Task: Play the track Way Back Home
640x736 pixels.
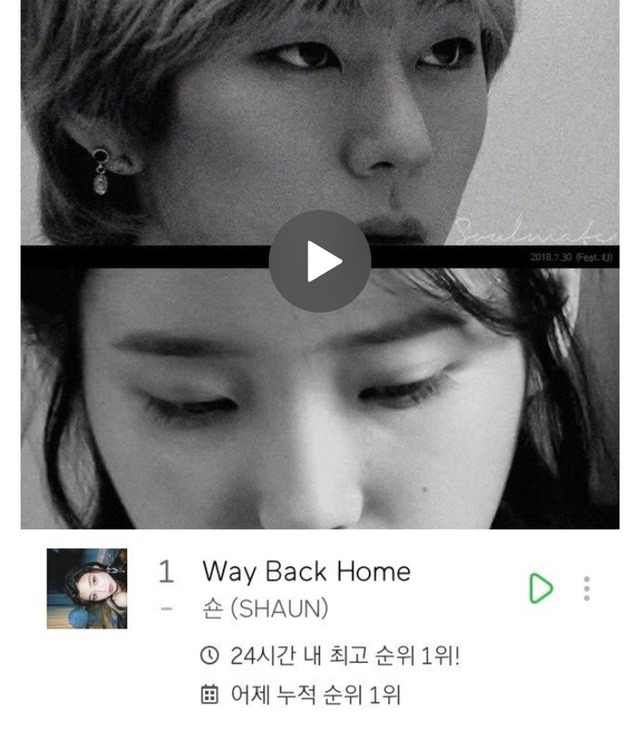Action: coord(540,589)
